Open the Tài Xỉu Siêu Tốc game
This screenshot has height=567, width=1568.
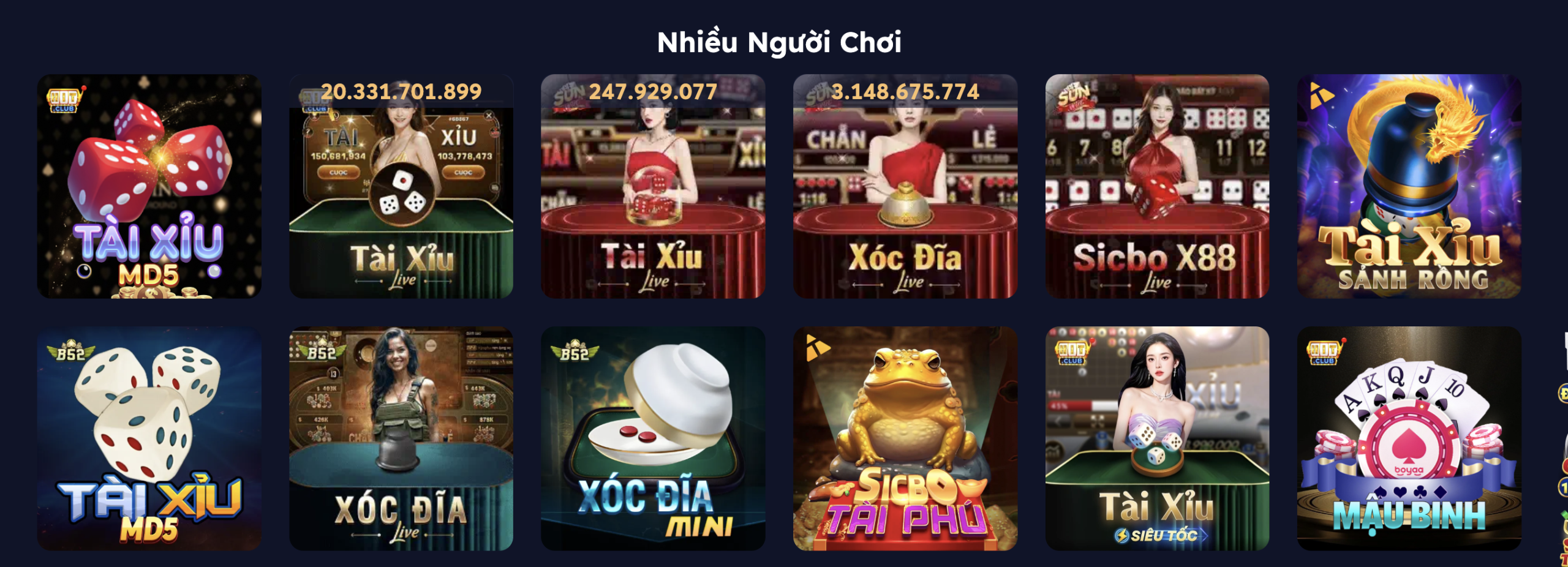coord(1156,438)
